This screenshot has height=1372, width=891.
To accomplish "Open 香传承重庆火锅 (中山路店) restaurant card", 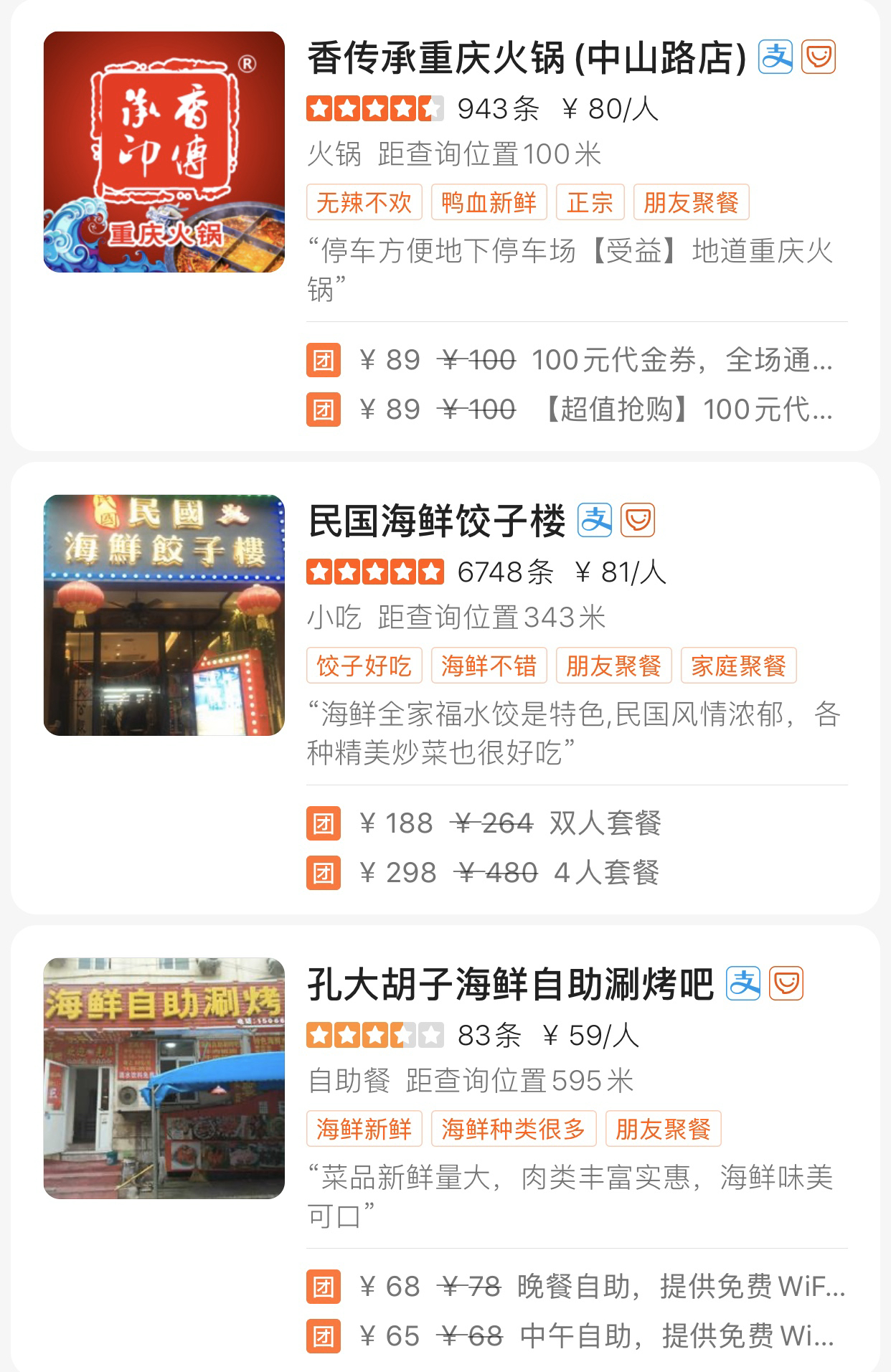I will 527,59.
